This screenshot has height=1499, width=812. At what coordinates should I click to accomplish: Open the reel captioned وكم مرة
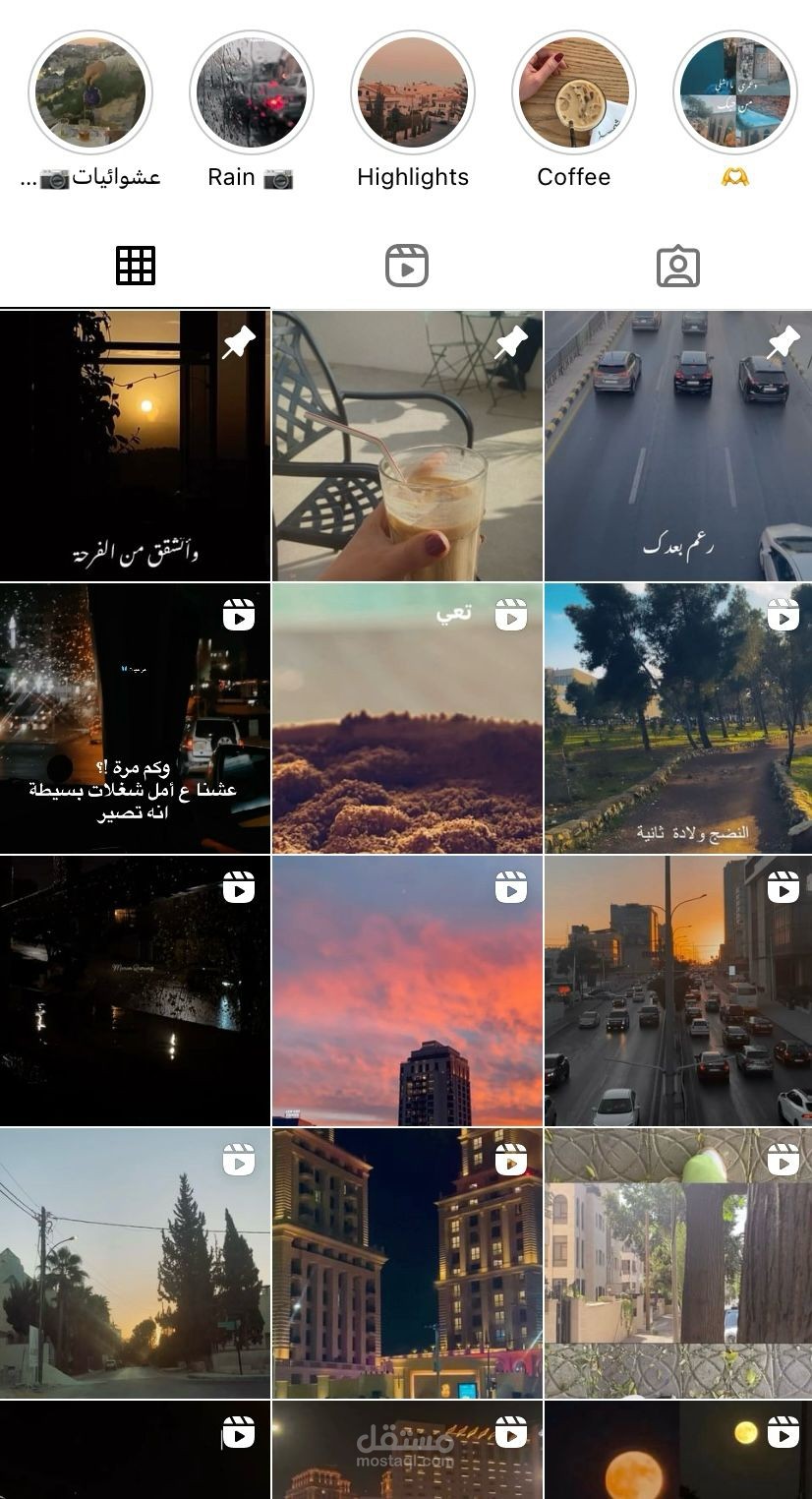coord(135,719)
